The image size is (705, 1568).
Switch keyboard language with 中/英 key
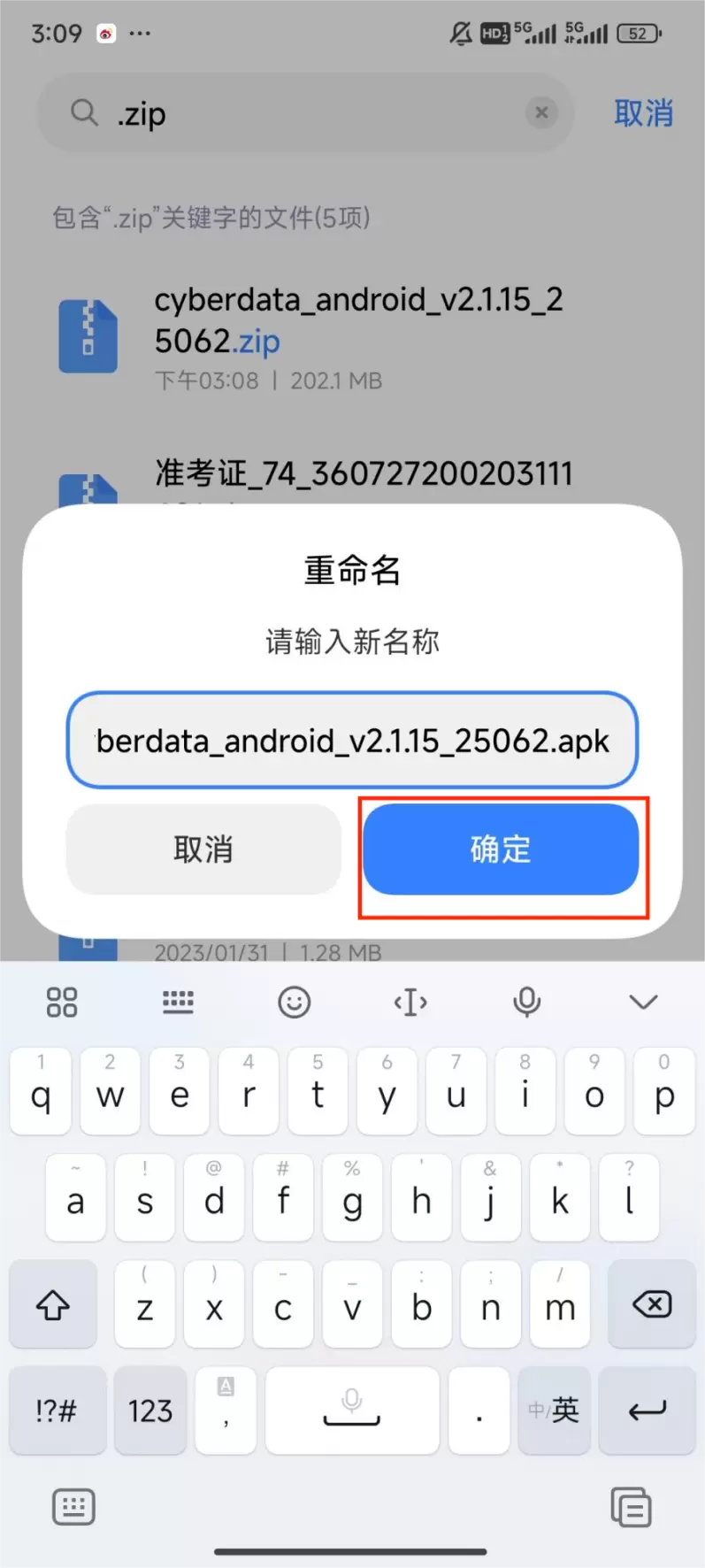click(554, 1410)
